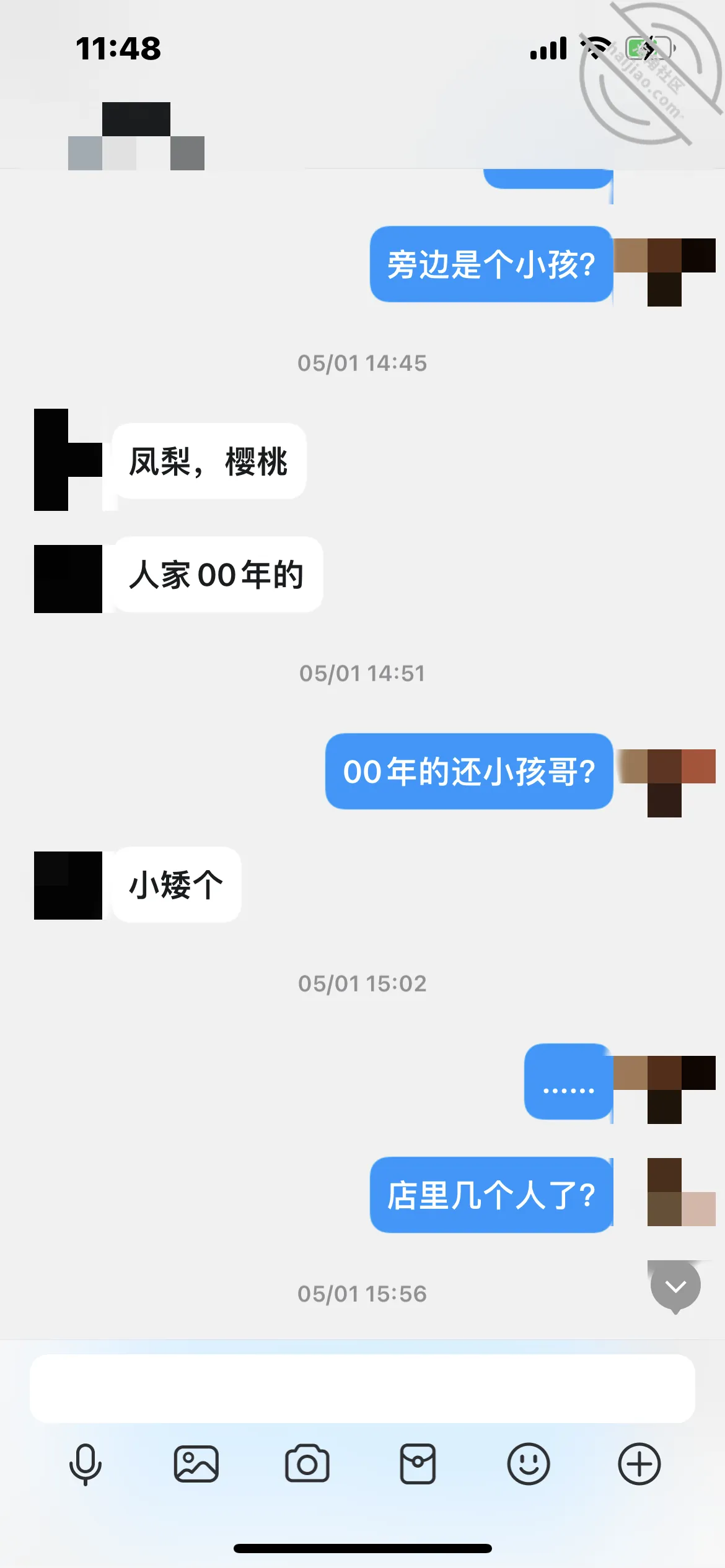This screenshot has height=1568, width=725.
Task: Open the plus more options icon
Action: (x=639, y=1464)
